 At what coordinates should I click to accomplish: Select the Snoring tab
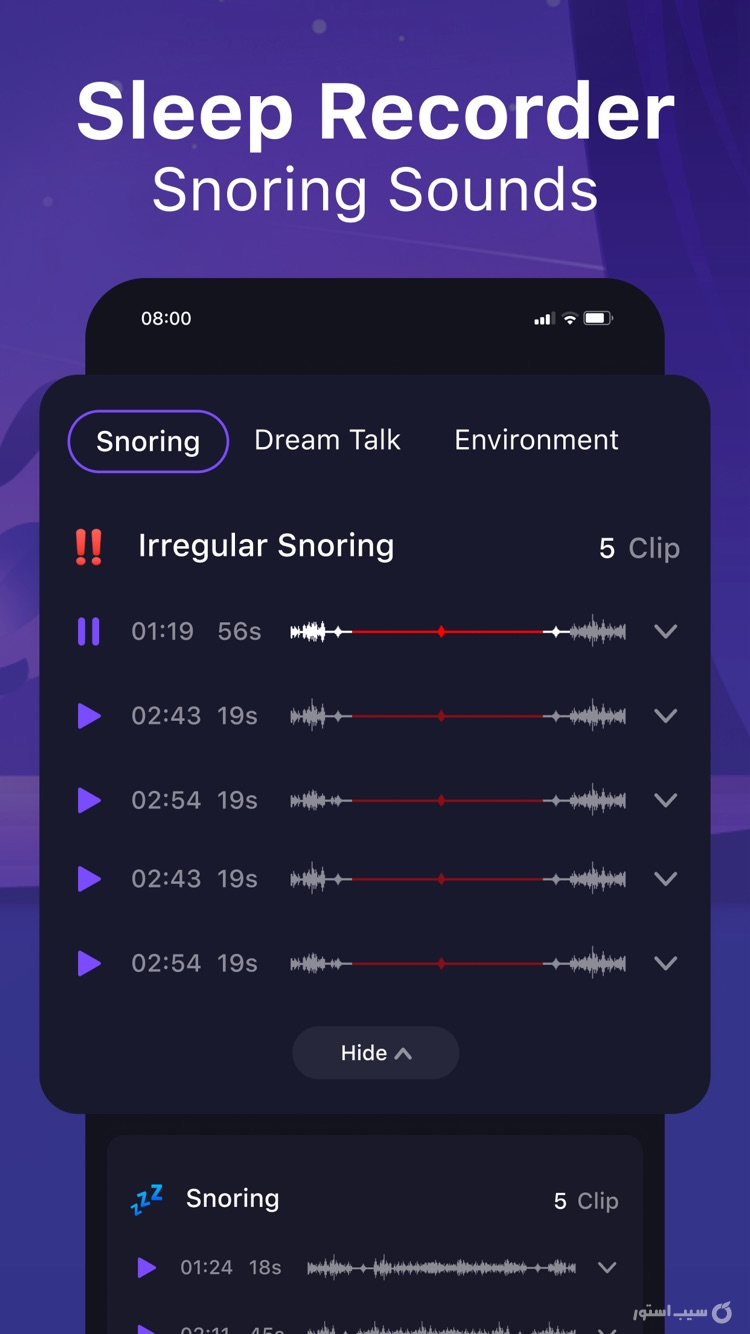pos(147,441)
